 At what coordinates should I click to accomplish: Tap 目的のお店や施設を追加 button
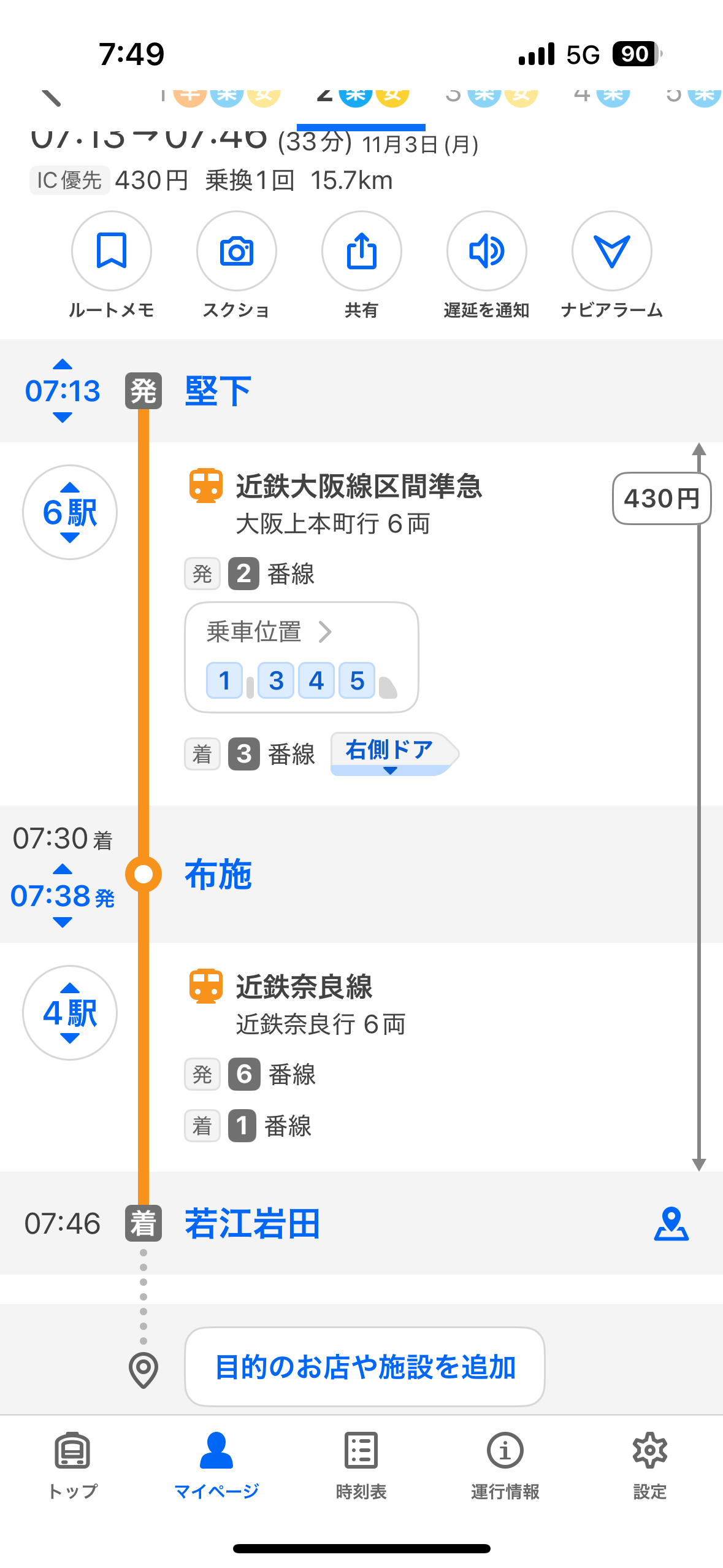coord(365,1367)
